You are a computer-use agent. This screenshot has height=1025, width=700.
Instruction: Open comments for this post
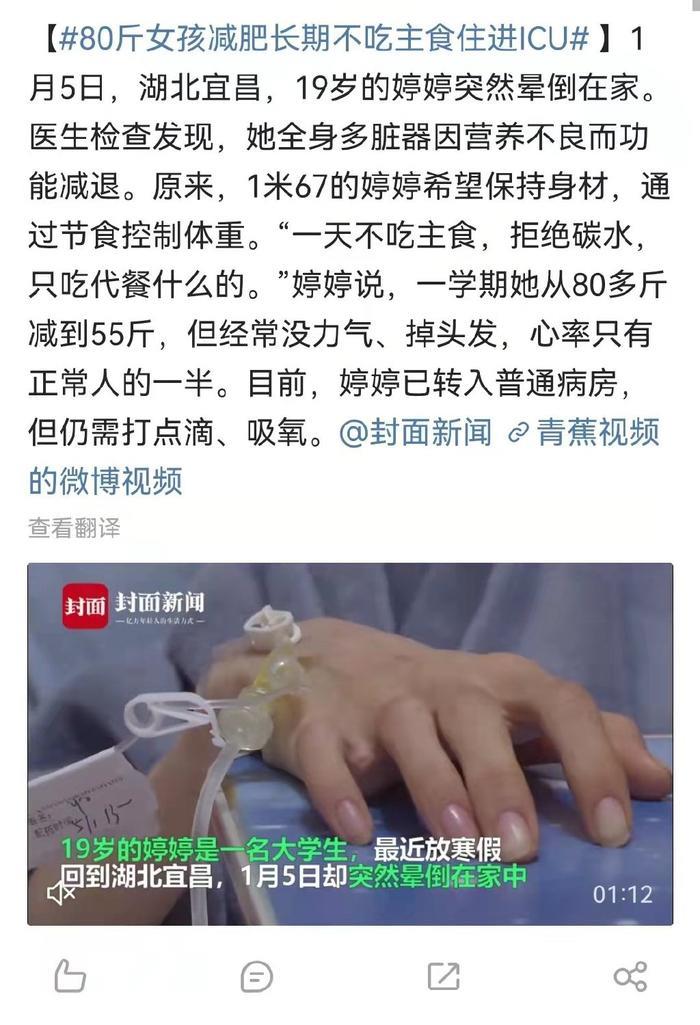(x=257, y=976)
